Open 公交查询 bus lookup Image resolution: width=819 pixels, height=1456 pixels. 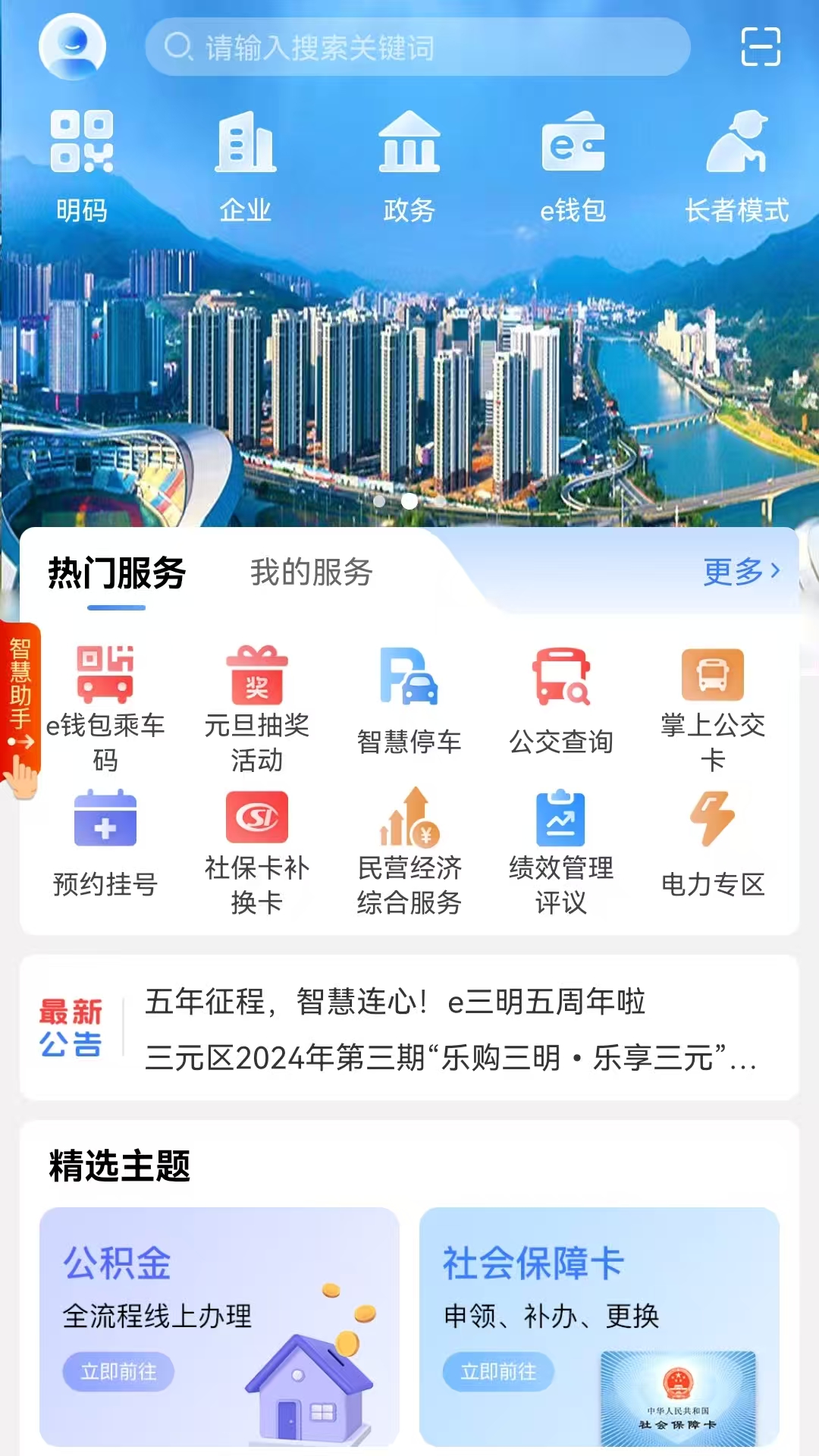point(562,699)
